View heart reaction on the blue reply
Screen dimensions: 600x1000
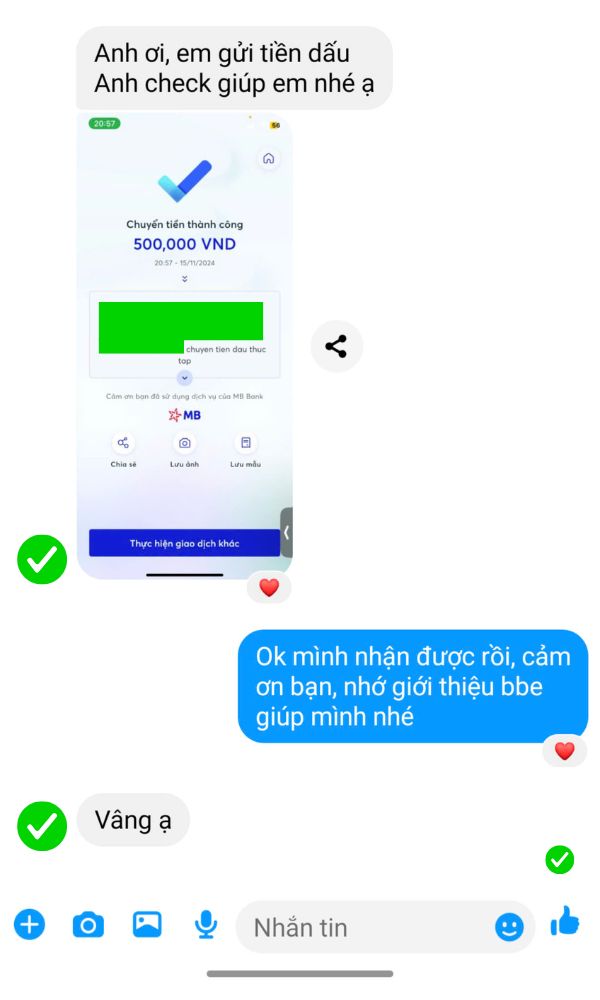tap(564, 750)
